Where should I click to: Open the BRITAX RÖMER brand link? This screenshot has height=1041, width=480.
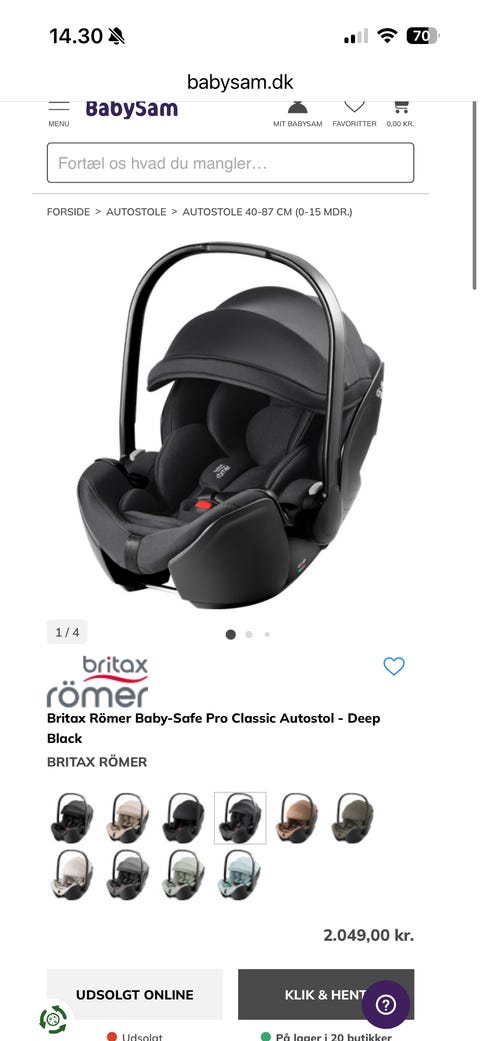point(97,762)
